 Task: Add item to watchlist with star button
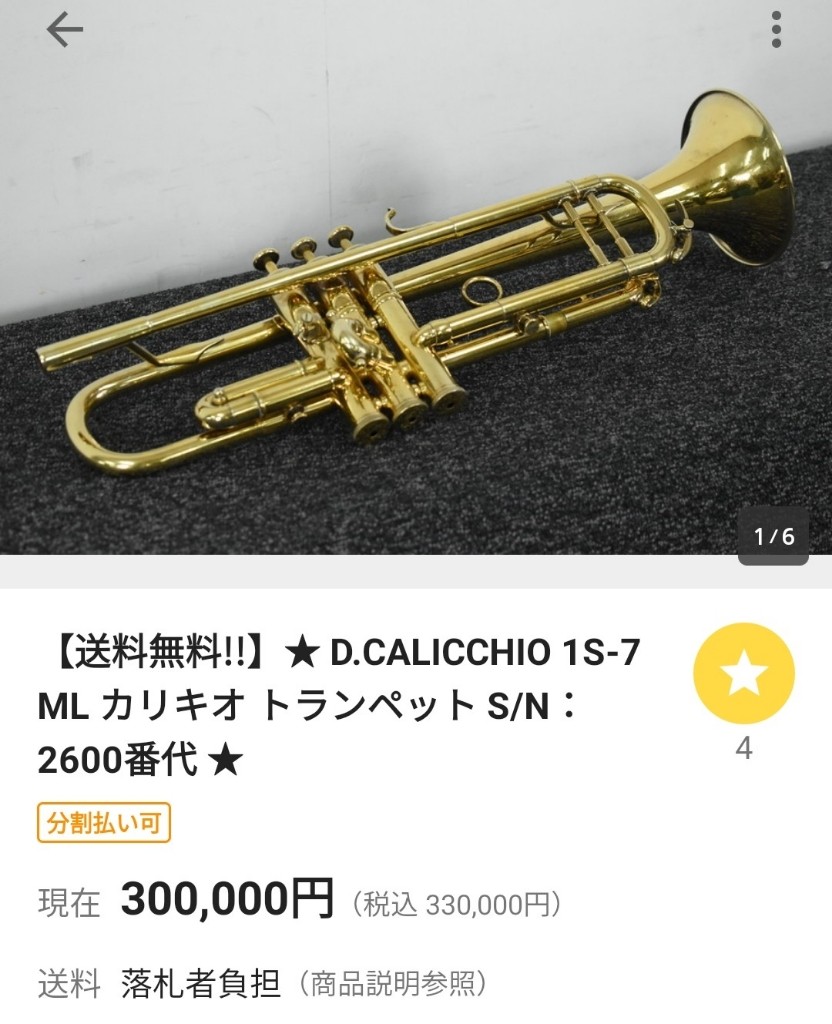pyautogui.click(x=743, y=673)
